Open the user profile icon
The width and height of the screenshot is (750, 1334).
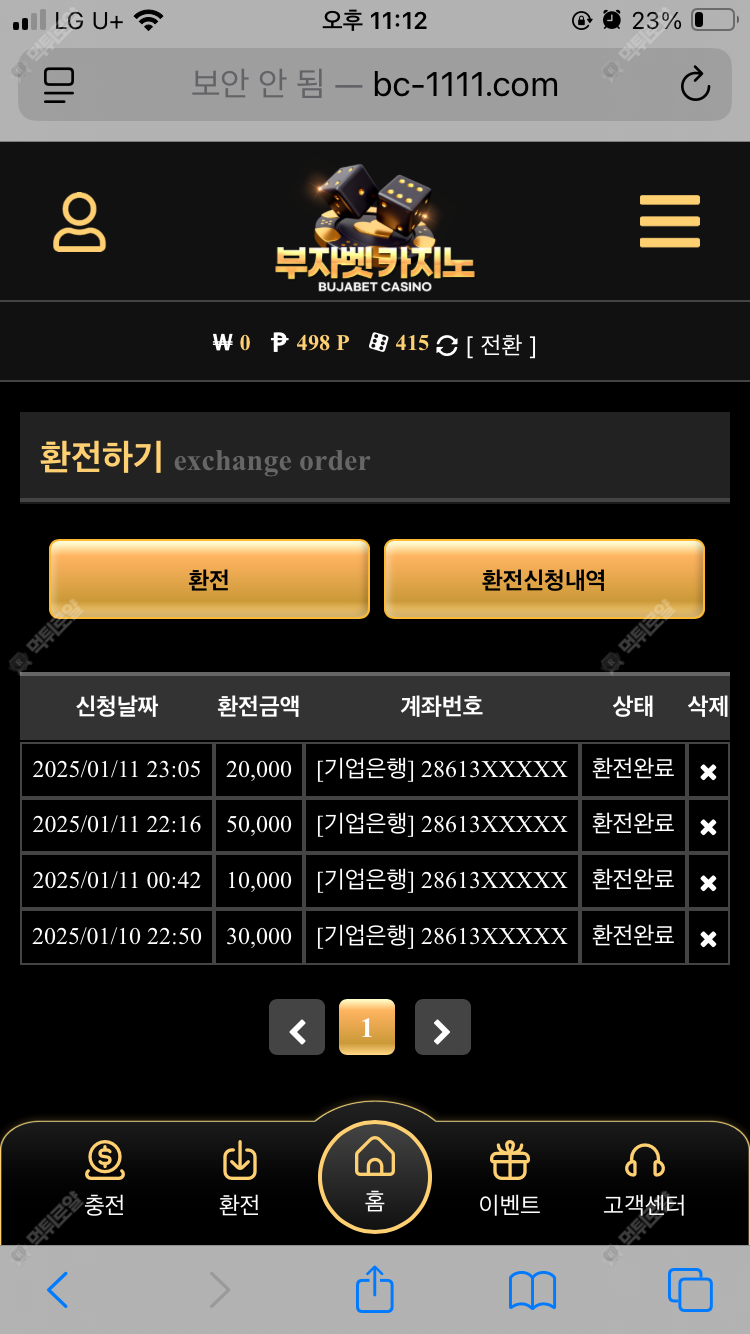[79, 222]
